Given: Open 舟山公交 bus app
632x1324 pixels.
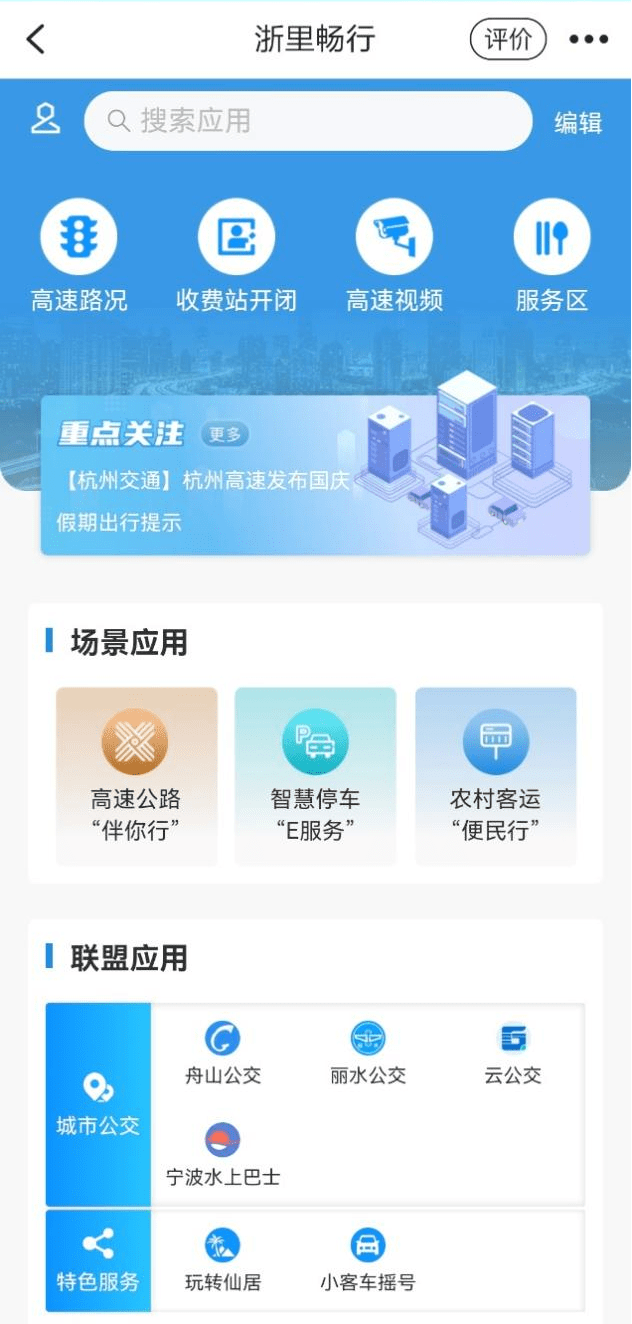Looking at the screenshot, I should tap(222, 1054).
